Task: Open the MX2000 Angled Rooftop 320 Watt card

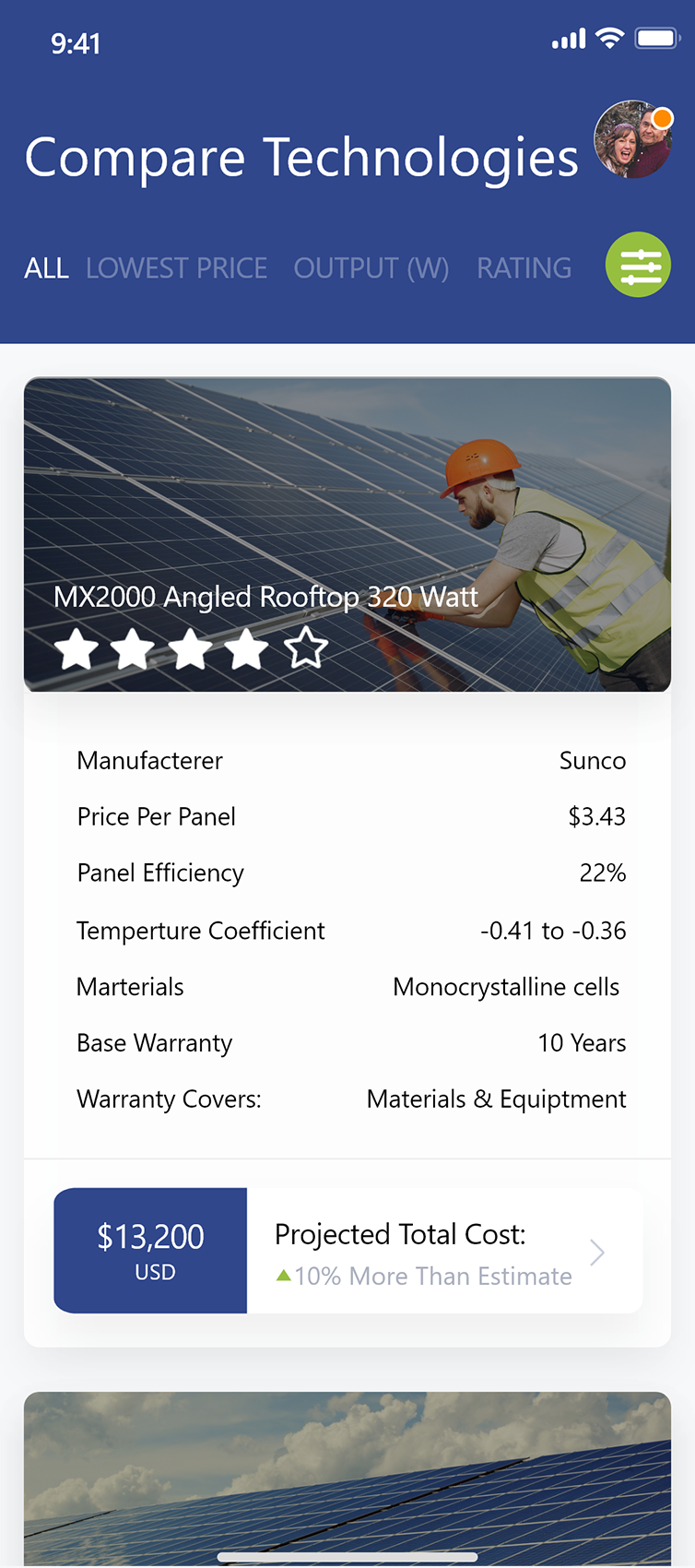Action: pos(347,535)
